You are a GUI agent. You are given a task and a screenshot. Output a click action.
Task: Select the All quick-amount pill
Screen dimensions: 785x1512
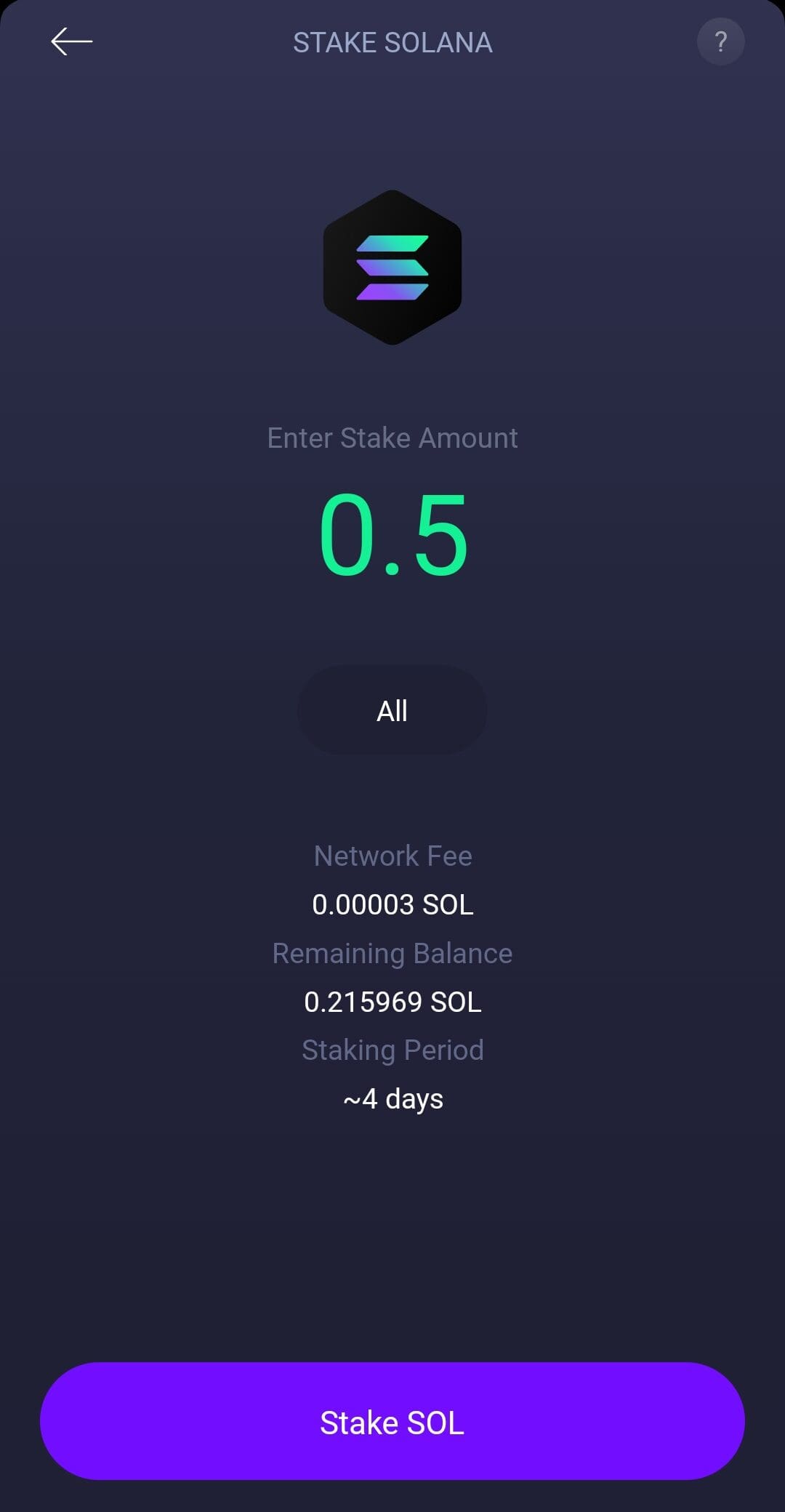coord(392,709)
